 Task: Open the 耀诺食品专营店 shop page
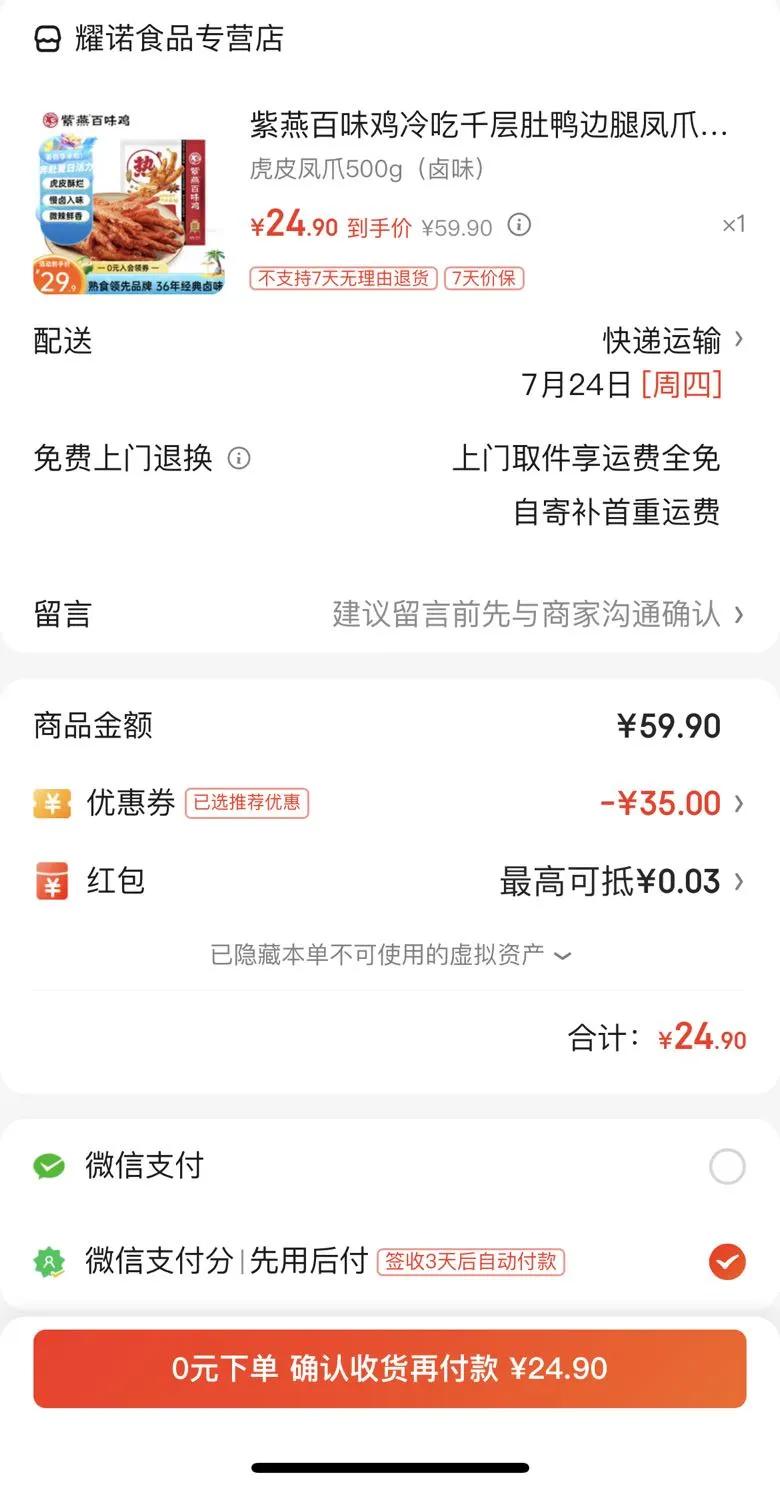(160, 39)
